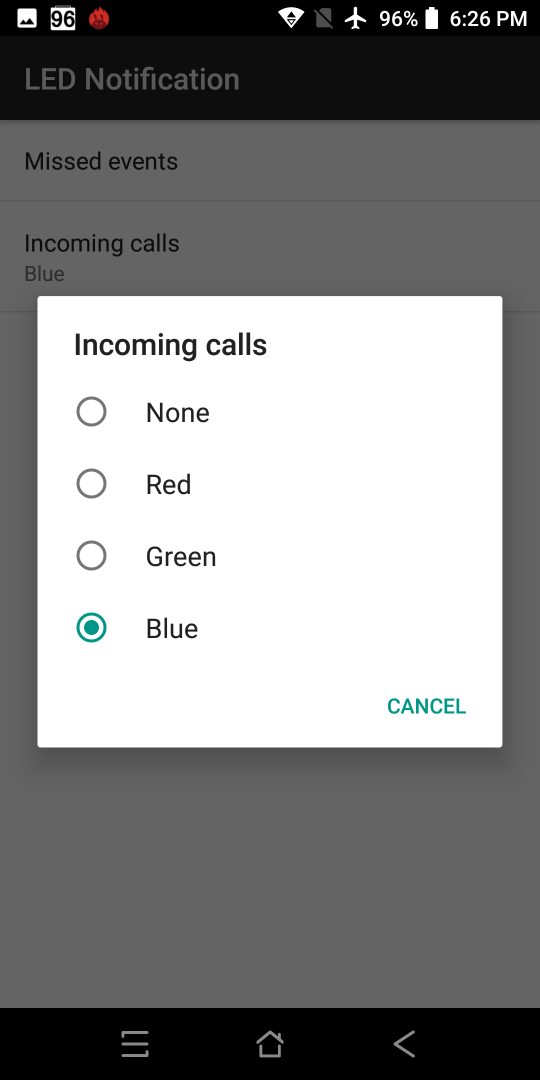Go to the home screen
The width and height of the screenshot is (540, 1080).
pyautogui.click(x=270, y=1044)
